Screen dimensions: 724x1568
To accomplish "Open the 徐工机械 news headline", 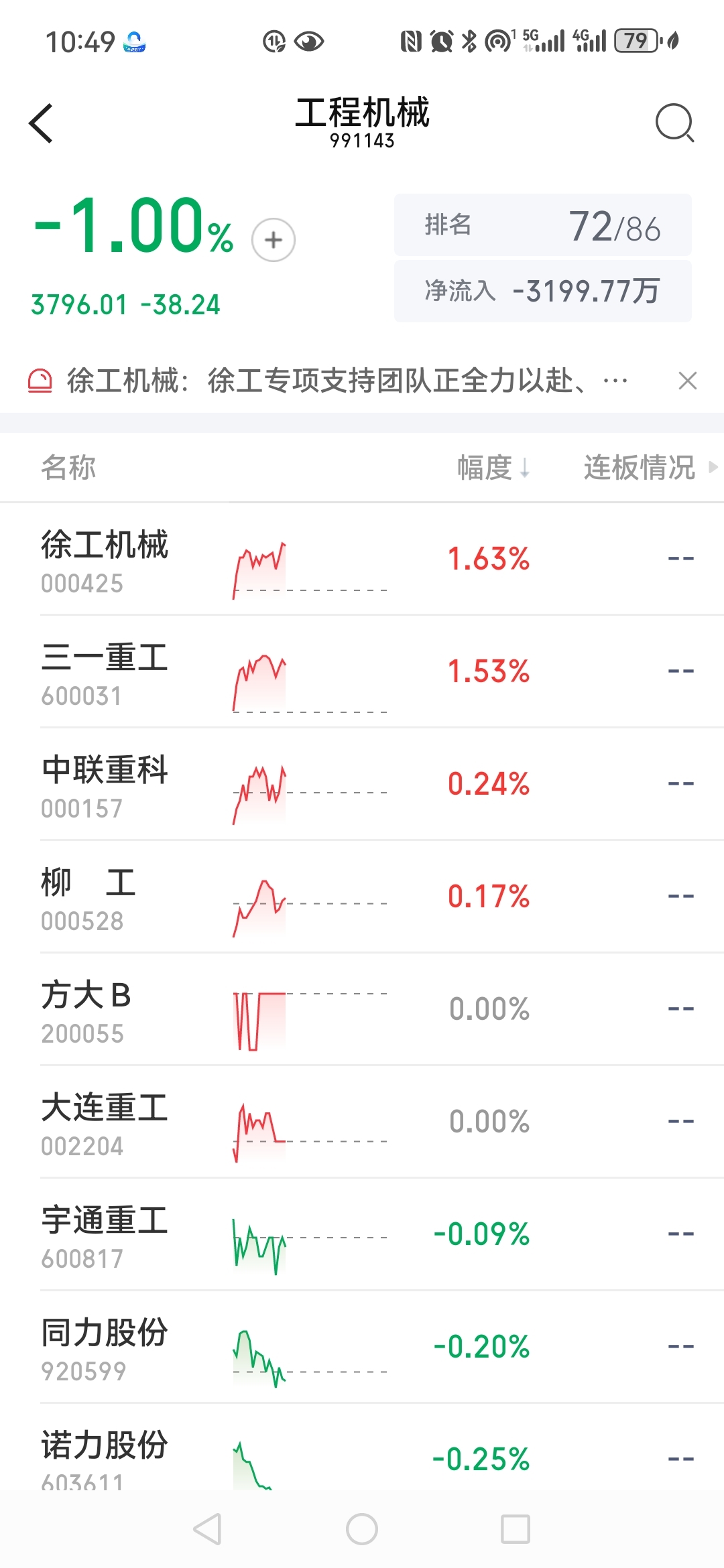I will [335, 381].
